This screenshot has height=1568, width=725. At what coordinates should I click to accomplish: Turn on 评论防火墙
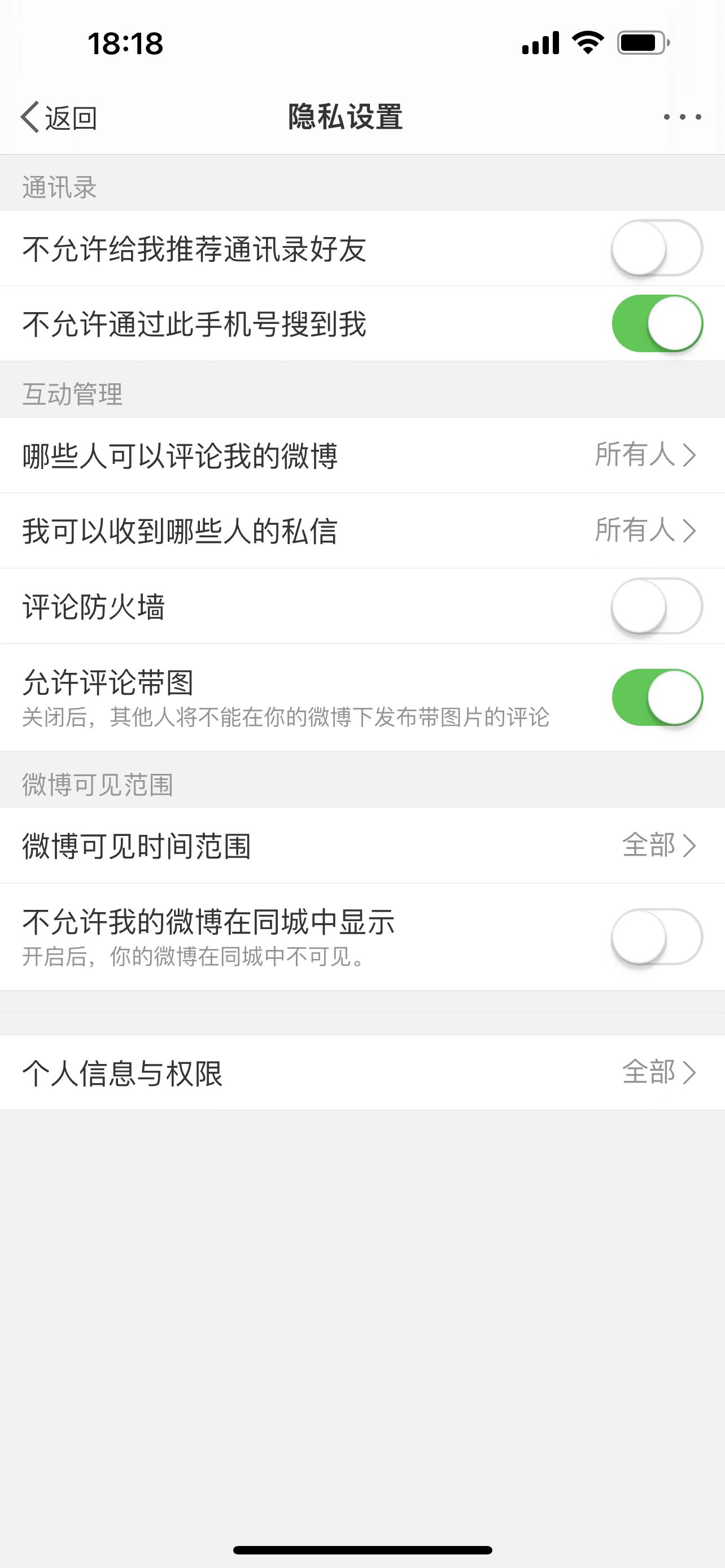(657, 606)
